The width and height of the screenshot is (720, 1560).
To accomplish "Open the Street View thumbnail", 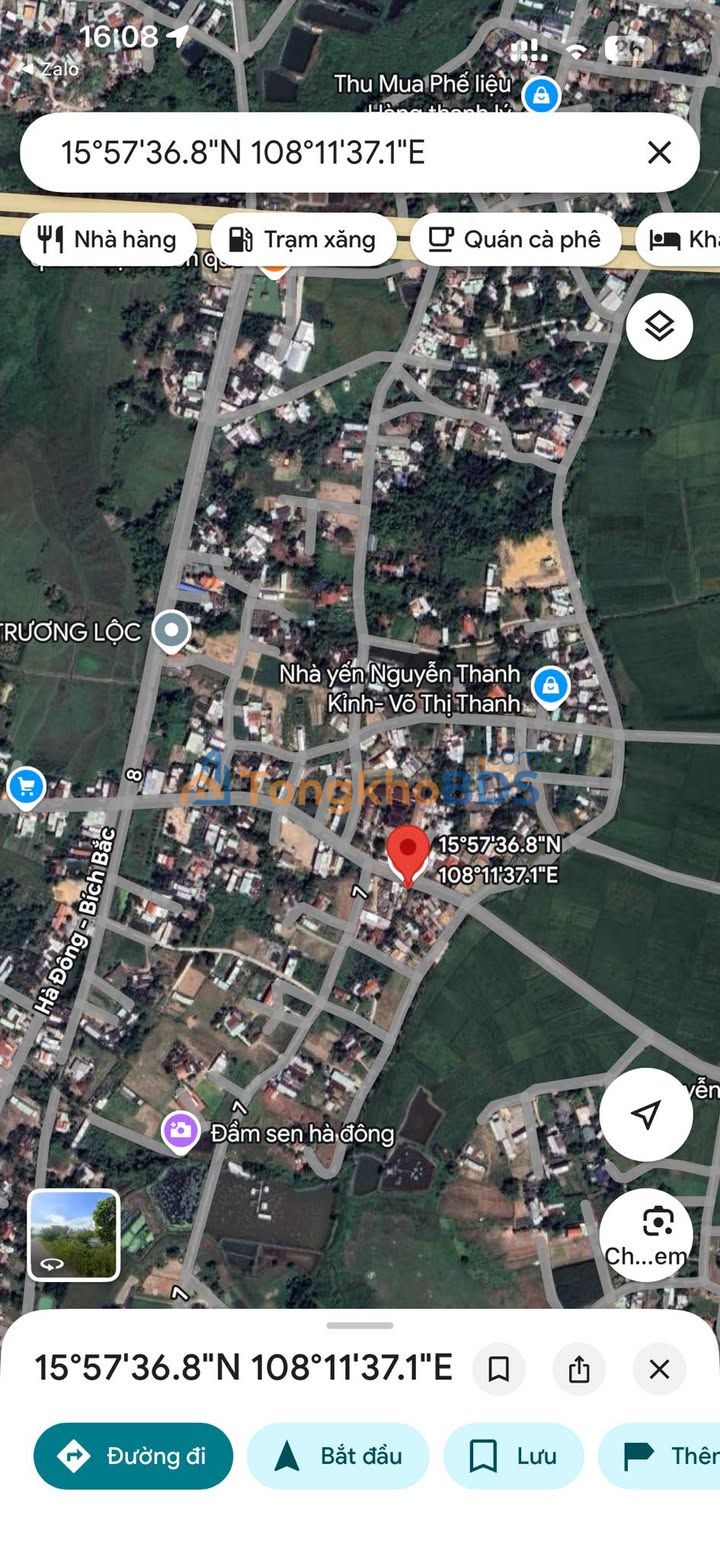I will (74, 1235).
